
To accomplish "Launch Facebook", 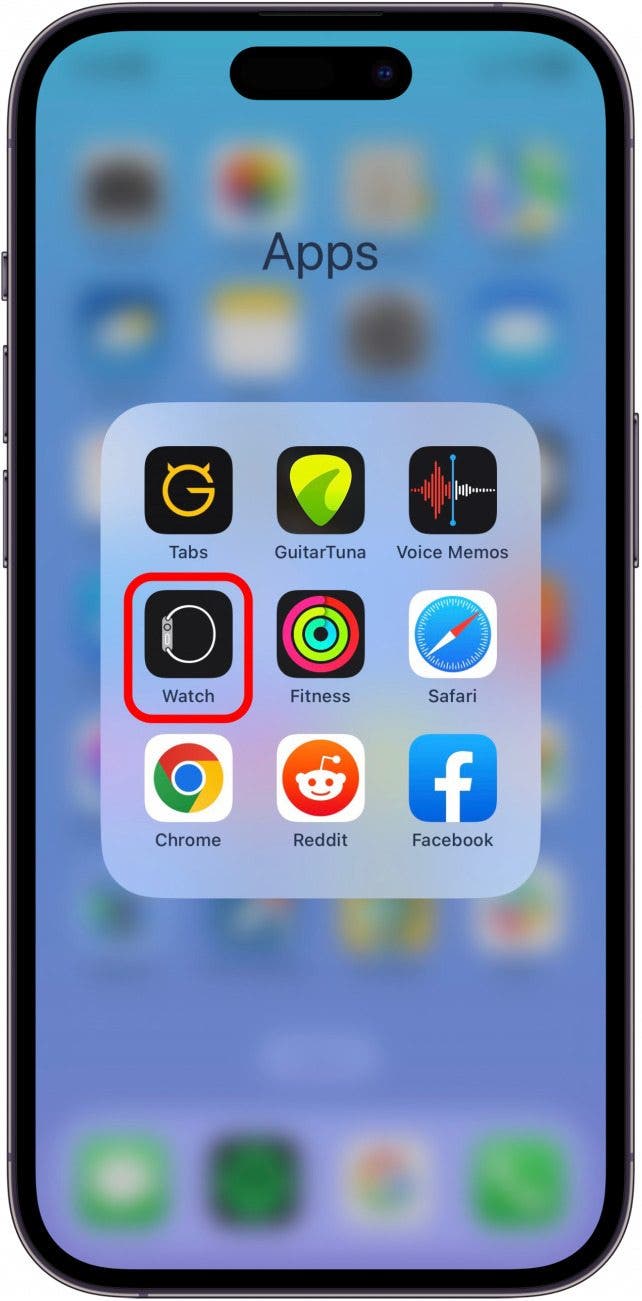I will tap(452, 778).
